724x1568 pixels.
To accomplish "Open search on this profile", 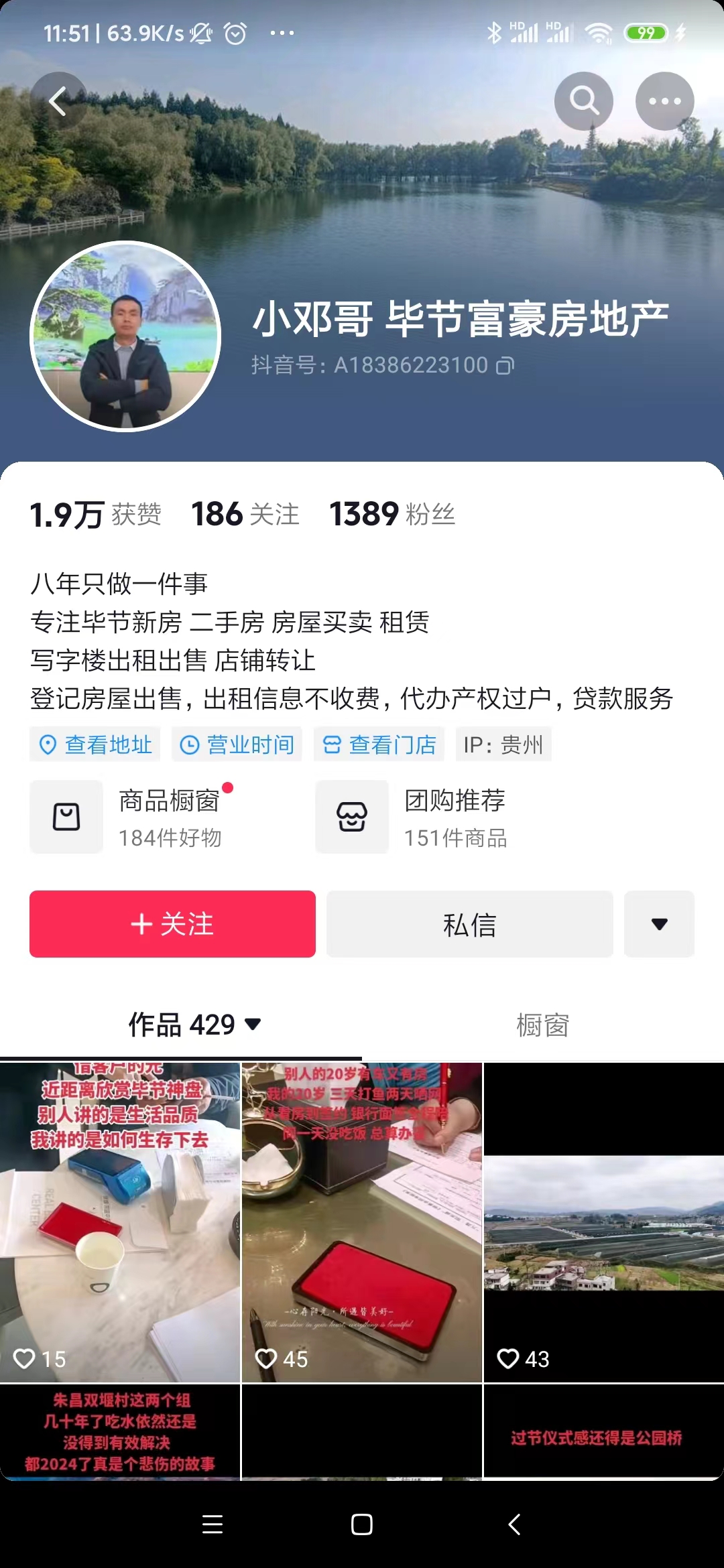I will click(583, 101).
